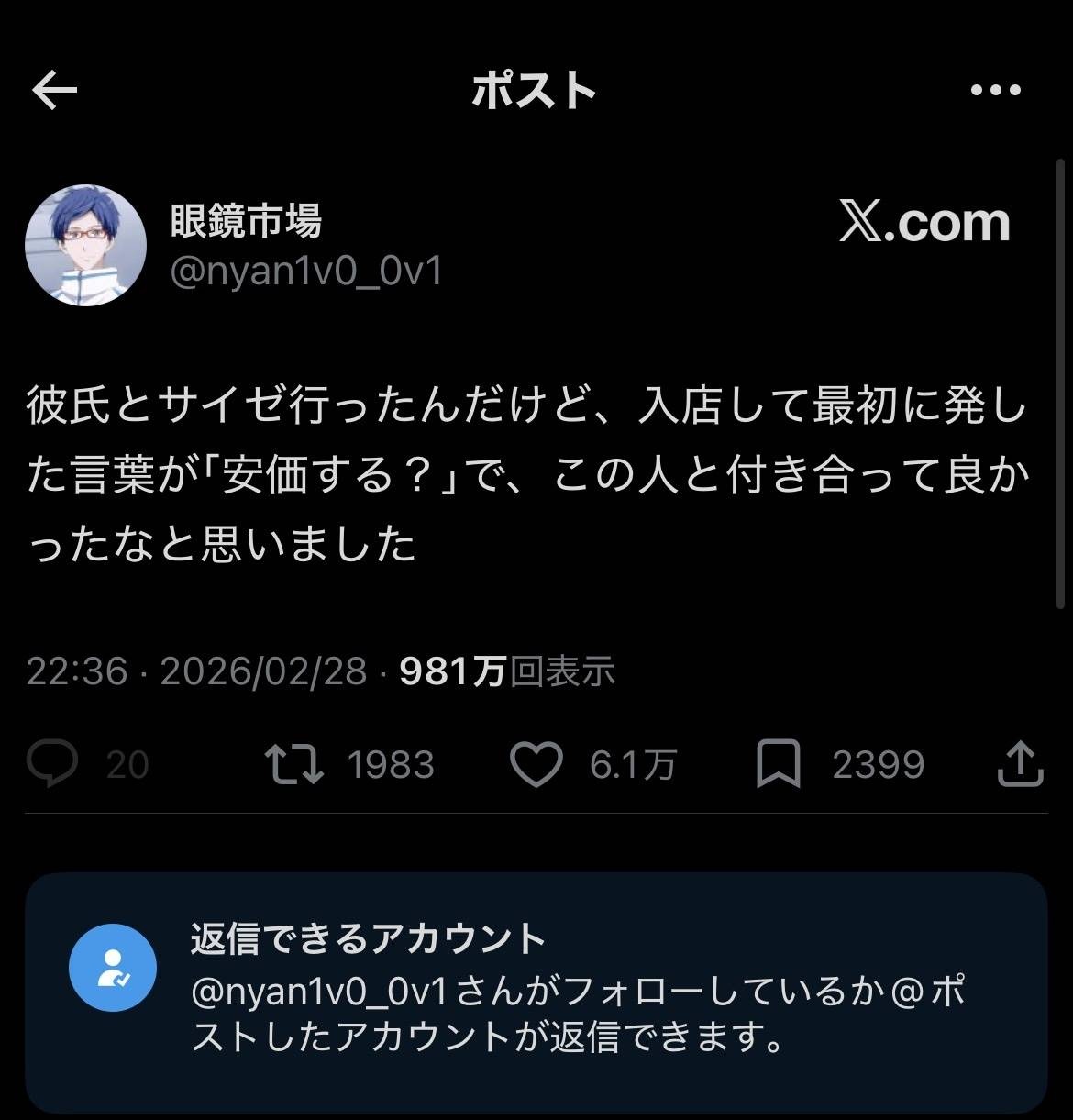Repost this post
The height and width of the screenshot is (1120, 1073).
pos(293,764)
